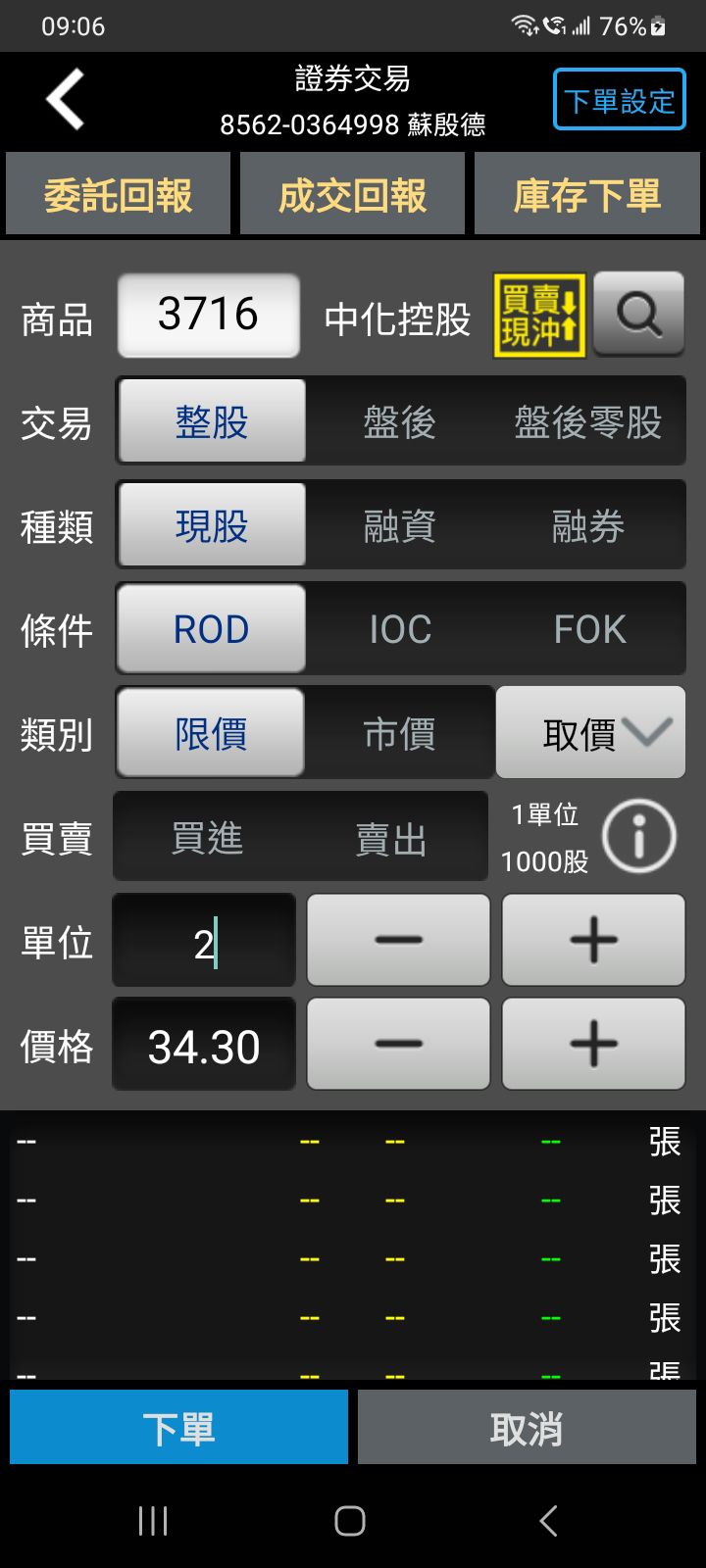
Task: Open 下單設定 order settings
Action: tap(619, 100)
